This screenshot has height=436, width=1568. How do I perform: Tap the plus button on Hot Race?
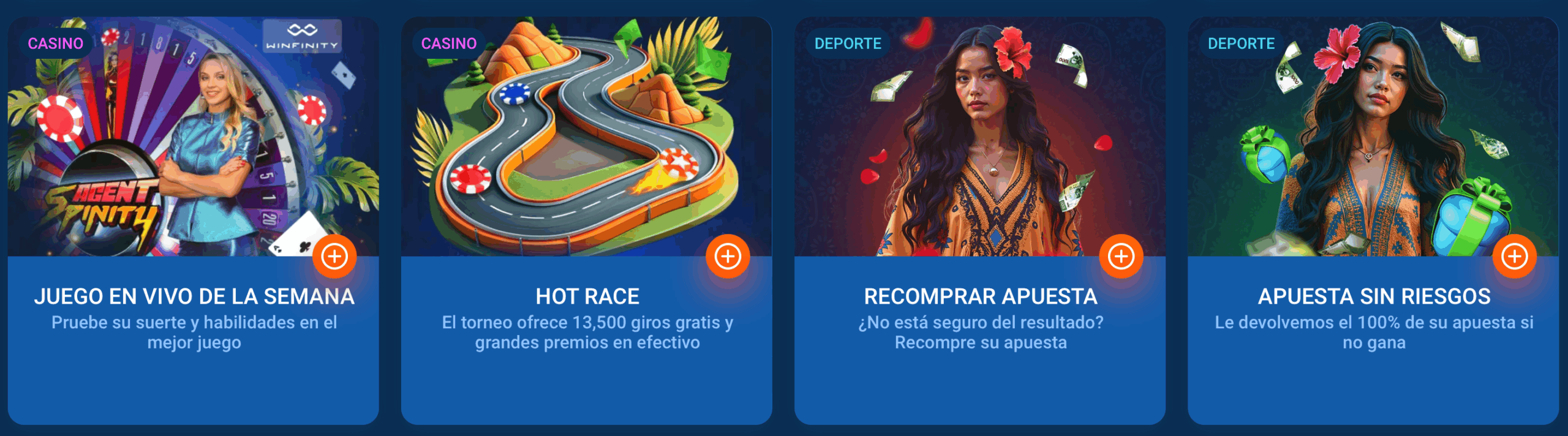pos(728,256)
